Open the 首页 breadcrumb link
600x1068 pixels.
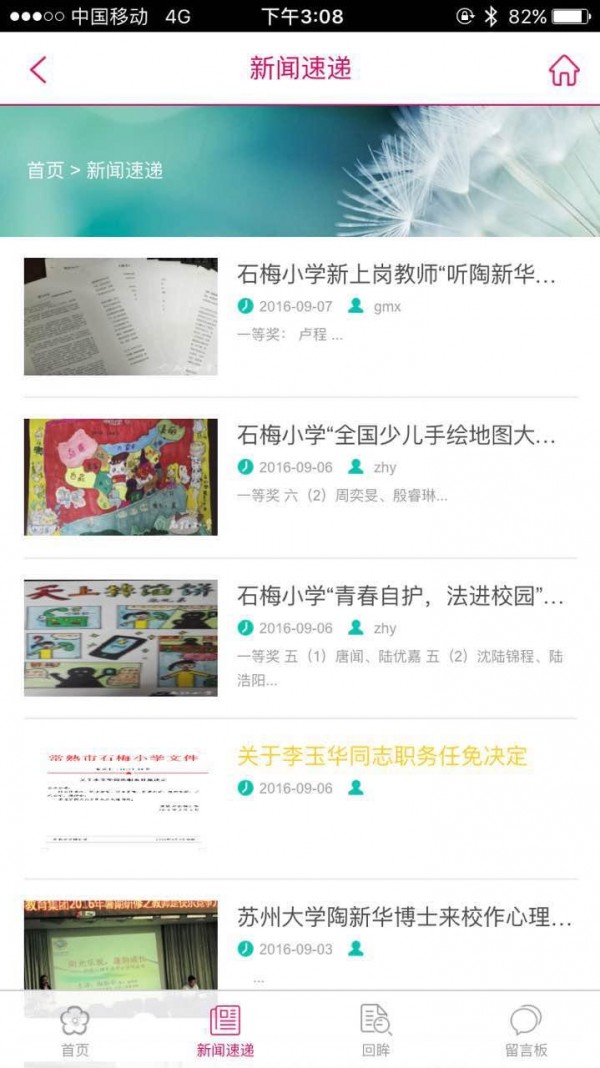(x=45, y=170)
